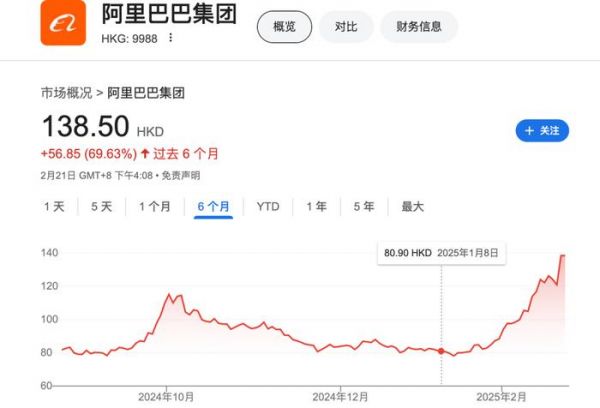Screen dimensions: 600x408
Task: Show the 1 年 chart range
Action: (316, 207)
